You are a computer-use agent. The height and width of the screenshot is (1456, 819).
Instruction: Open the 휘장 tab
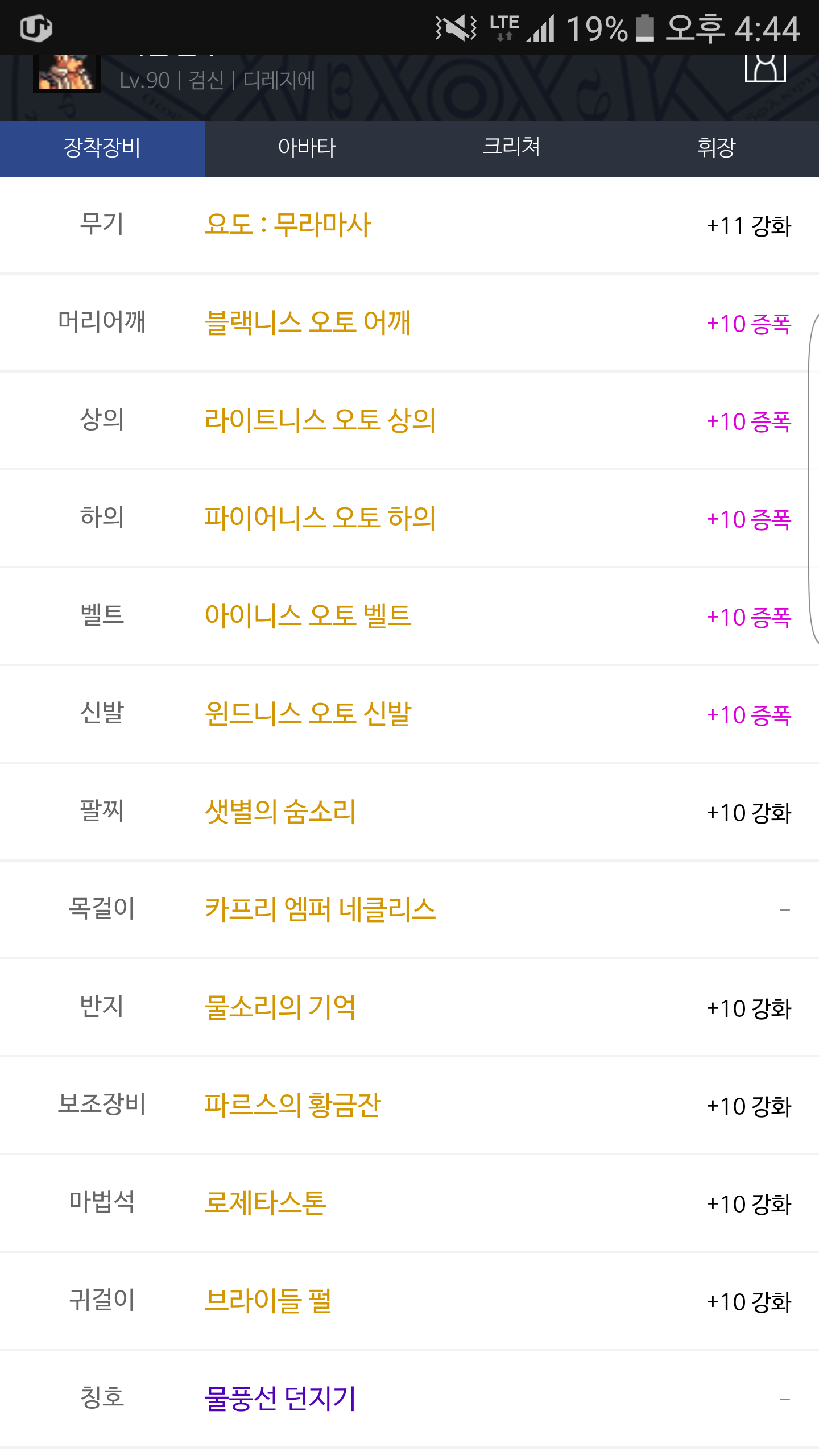[716, 148]
